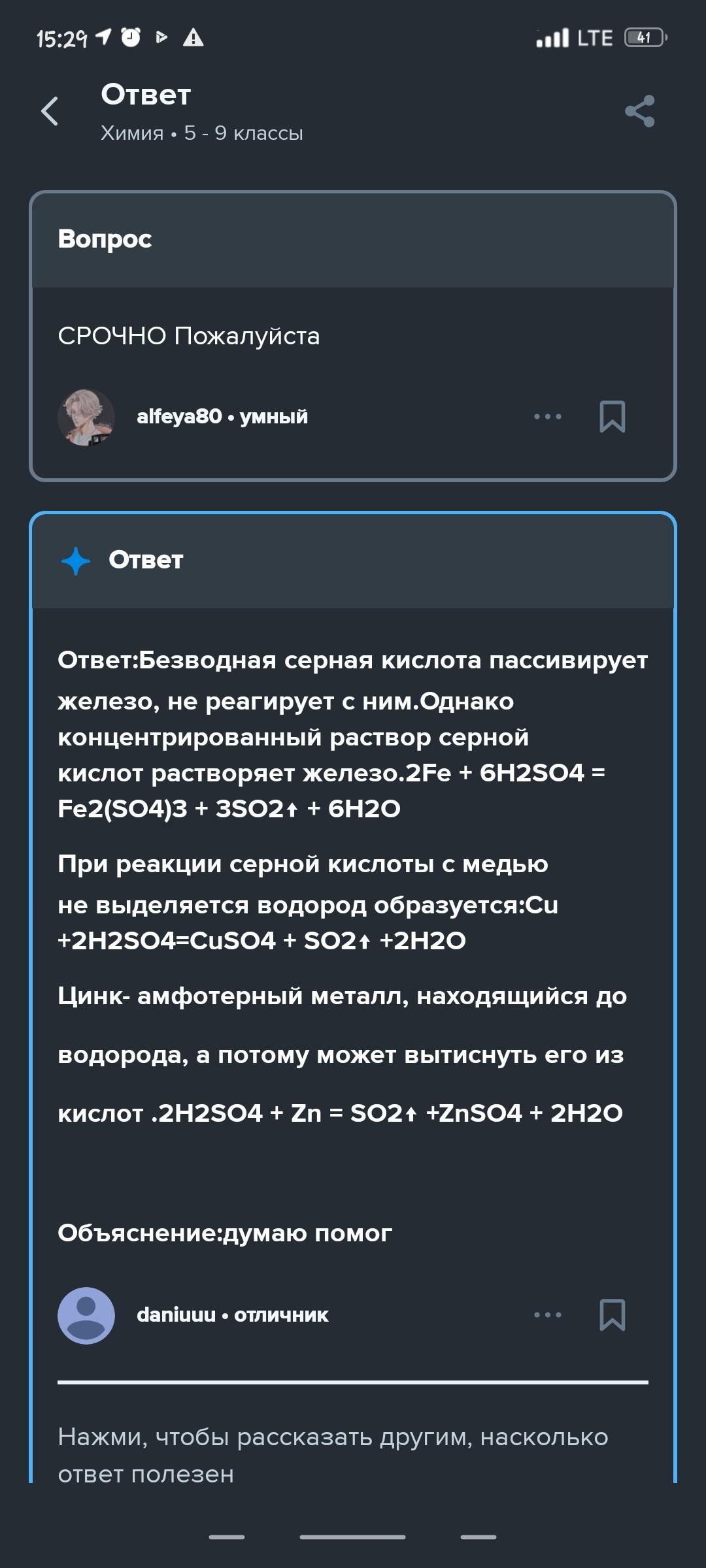Bookmark daniuuu's answer
The height and width of the screenshot is (1568, 706).
612,1315
